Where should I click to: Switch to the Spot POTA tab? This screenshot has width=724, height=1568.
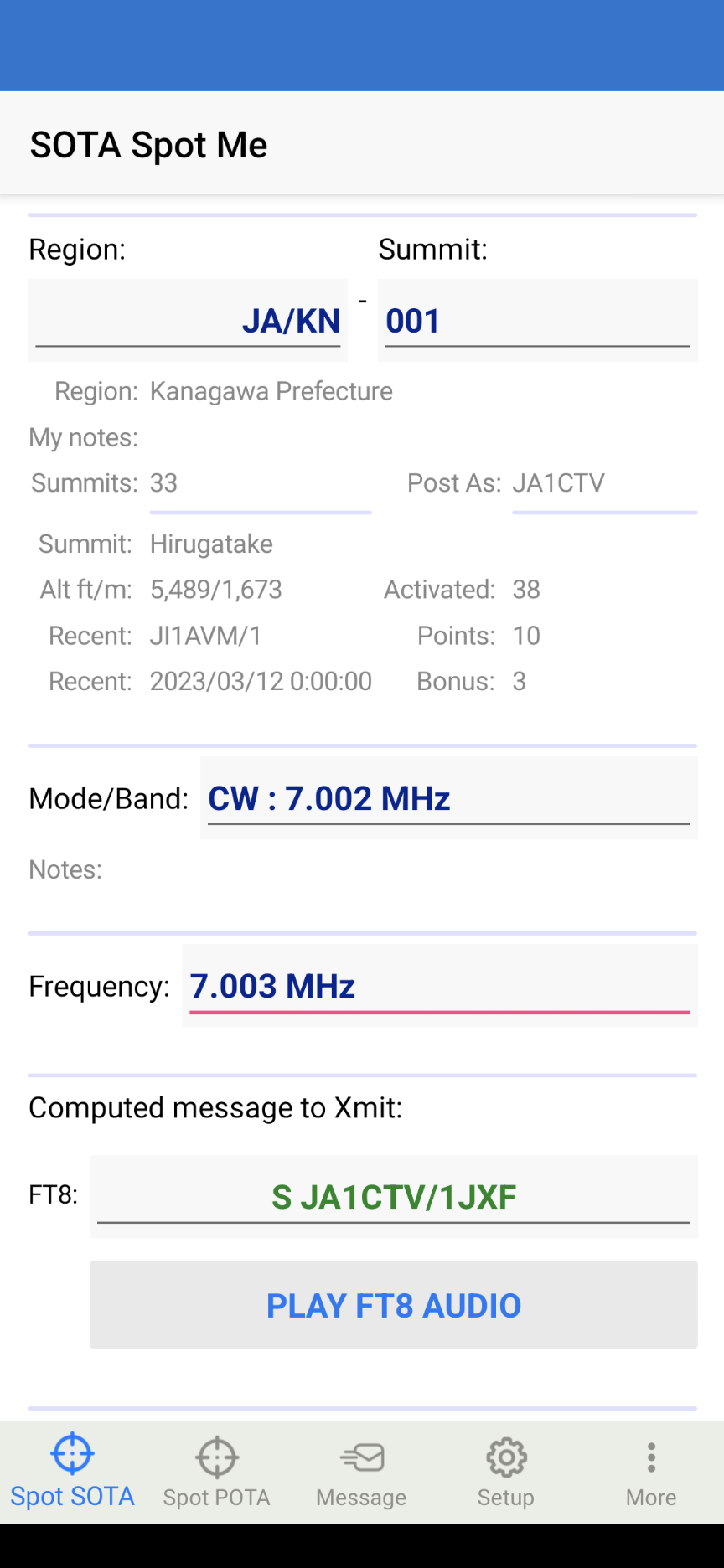(217, 1472)
